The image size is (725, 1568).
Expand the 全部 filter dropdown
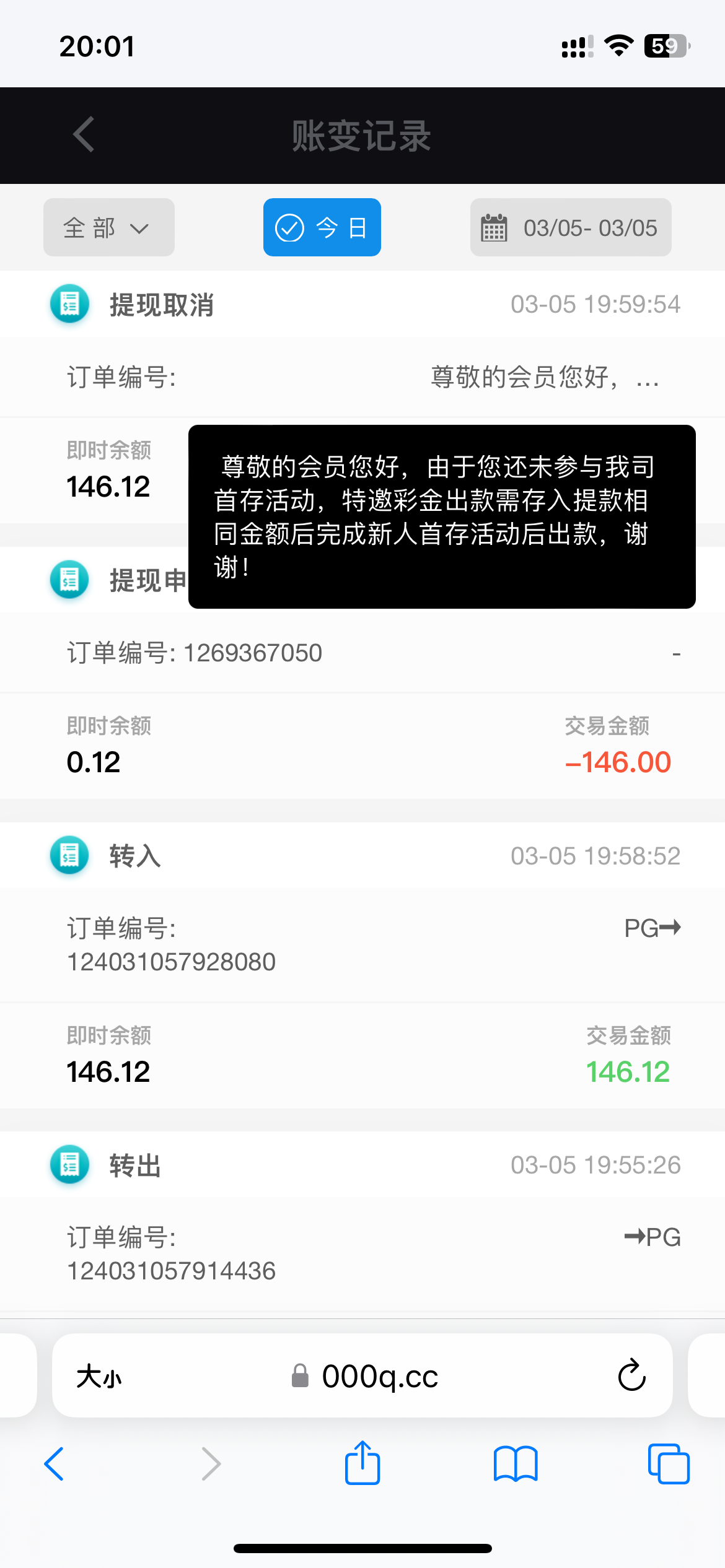click(109, 227)
